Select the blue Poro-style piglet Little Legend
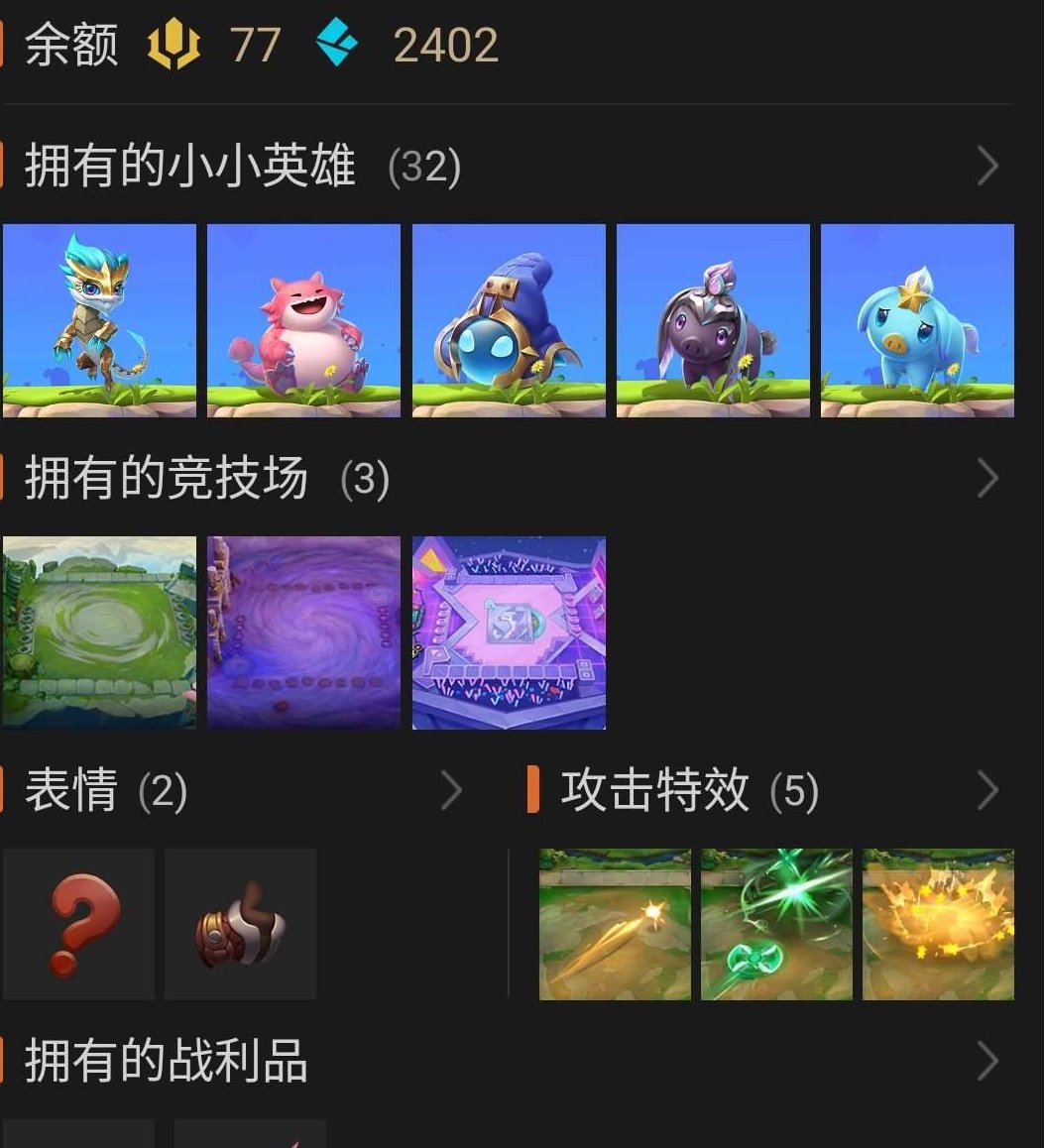 click(x=916, y=317)
